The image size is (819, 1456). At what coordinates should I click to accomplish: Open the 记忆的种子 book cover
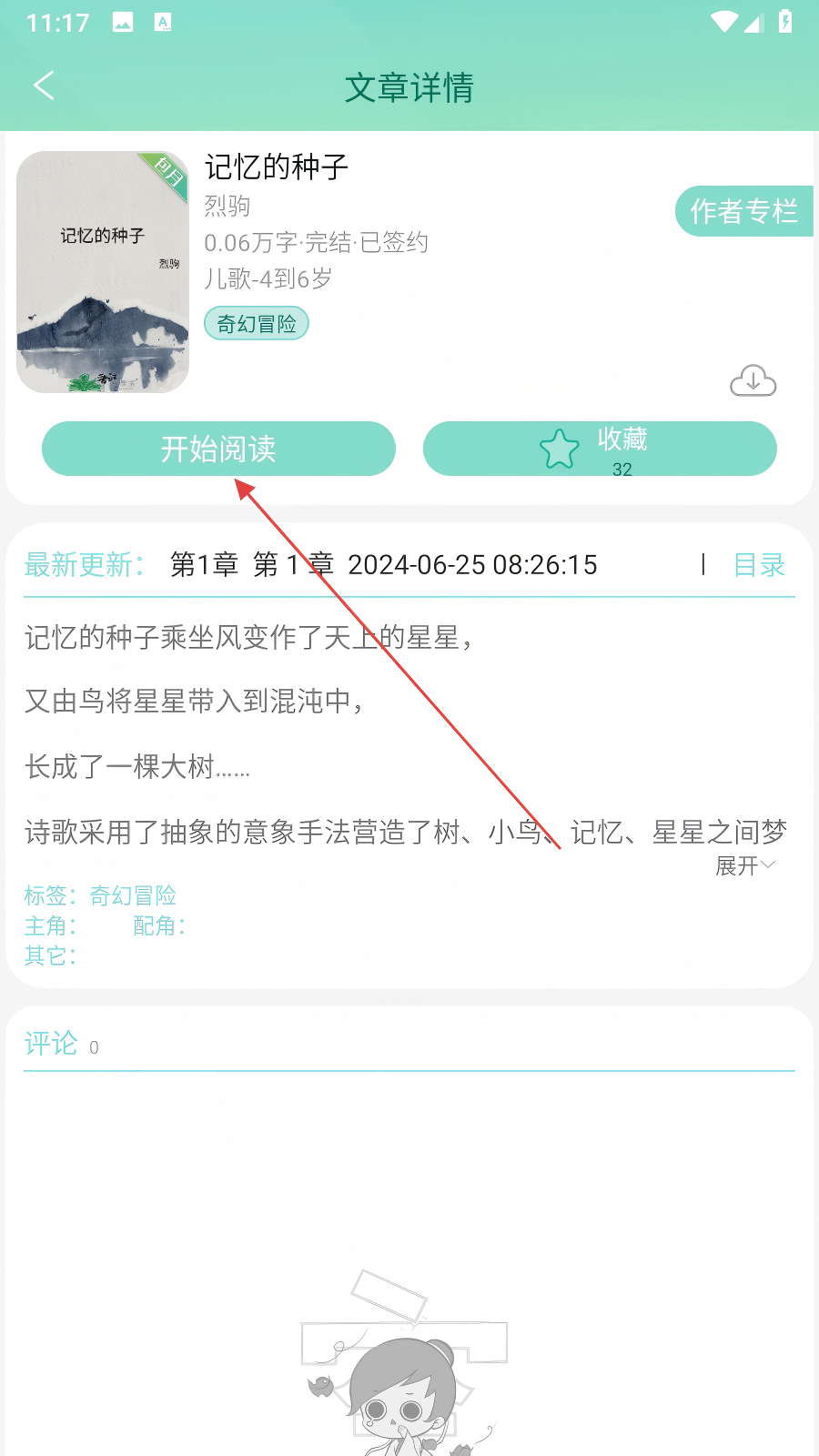click(x=103, y=272)
